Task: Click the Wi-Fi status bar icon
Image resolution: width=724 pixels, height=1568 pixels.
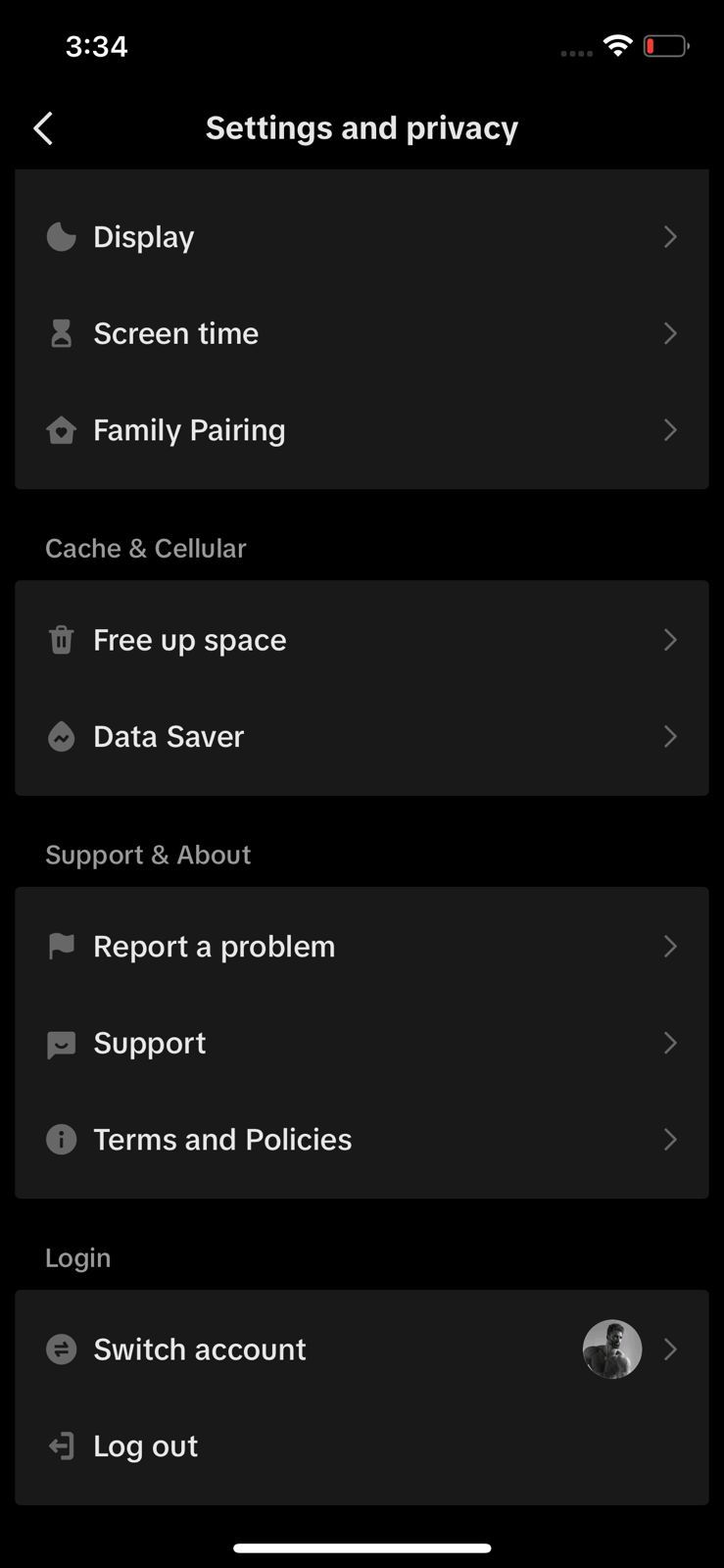Action: [x=617, y=45]
